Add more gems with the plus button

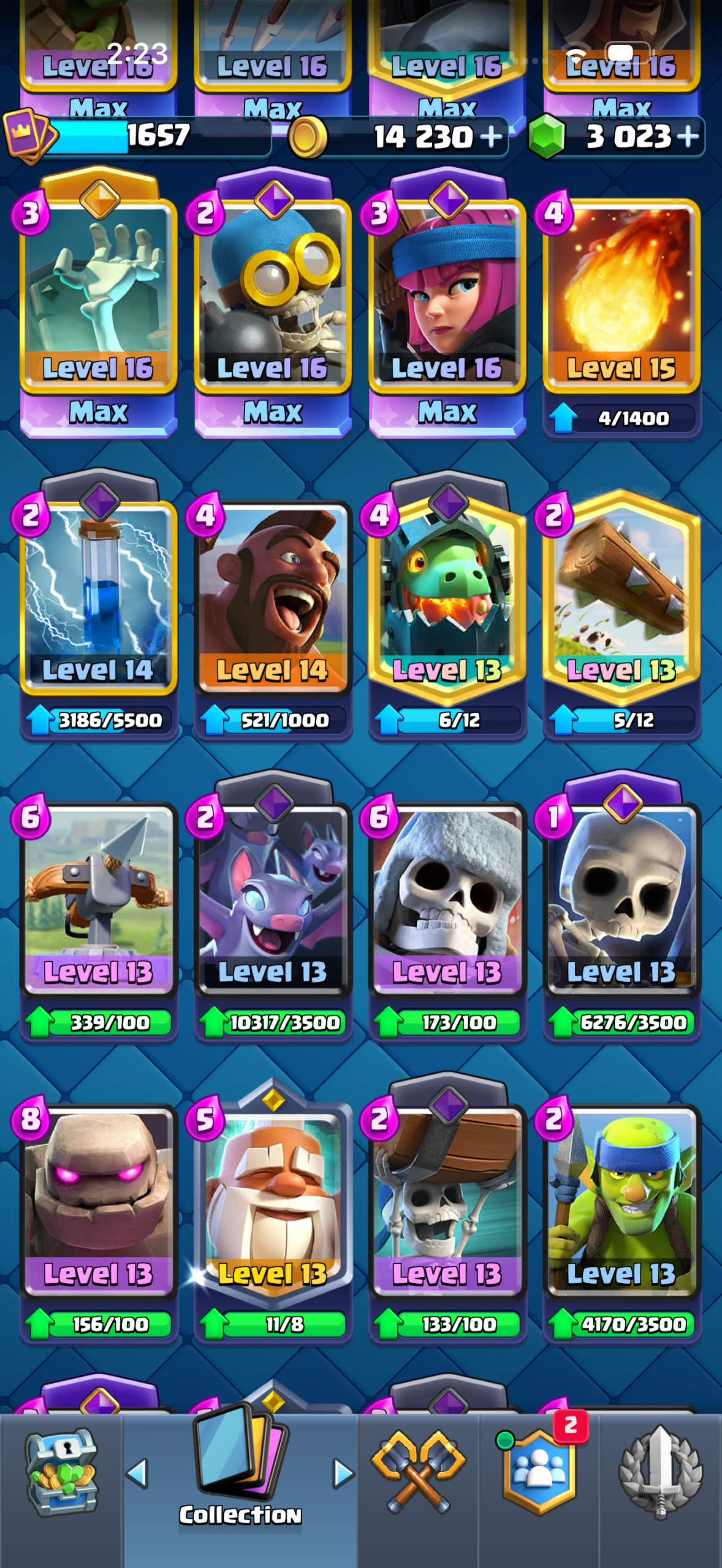[688, 136]
